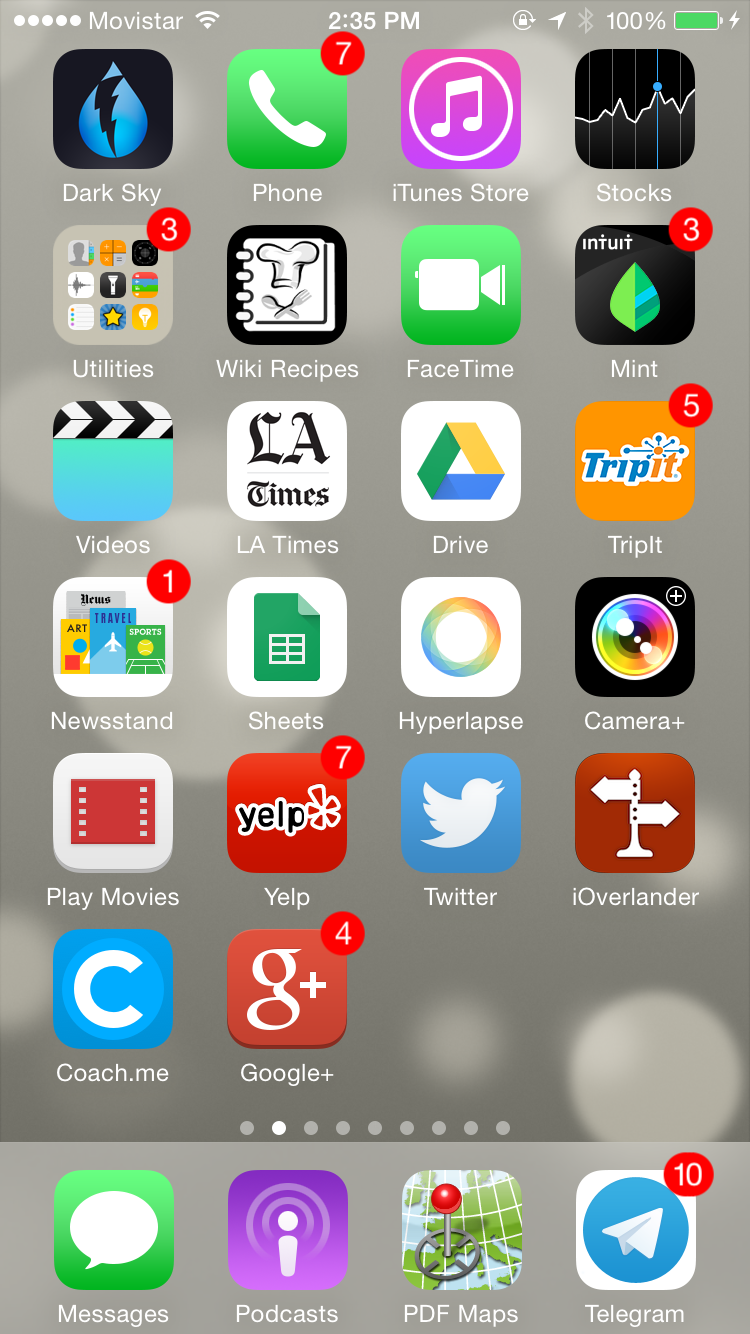
Task: Open the Hyperlapse app
Action: 461,637
